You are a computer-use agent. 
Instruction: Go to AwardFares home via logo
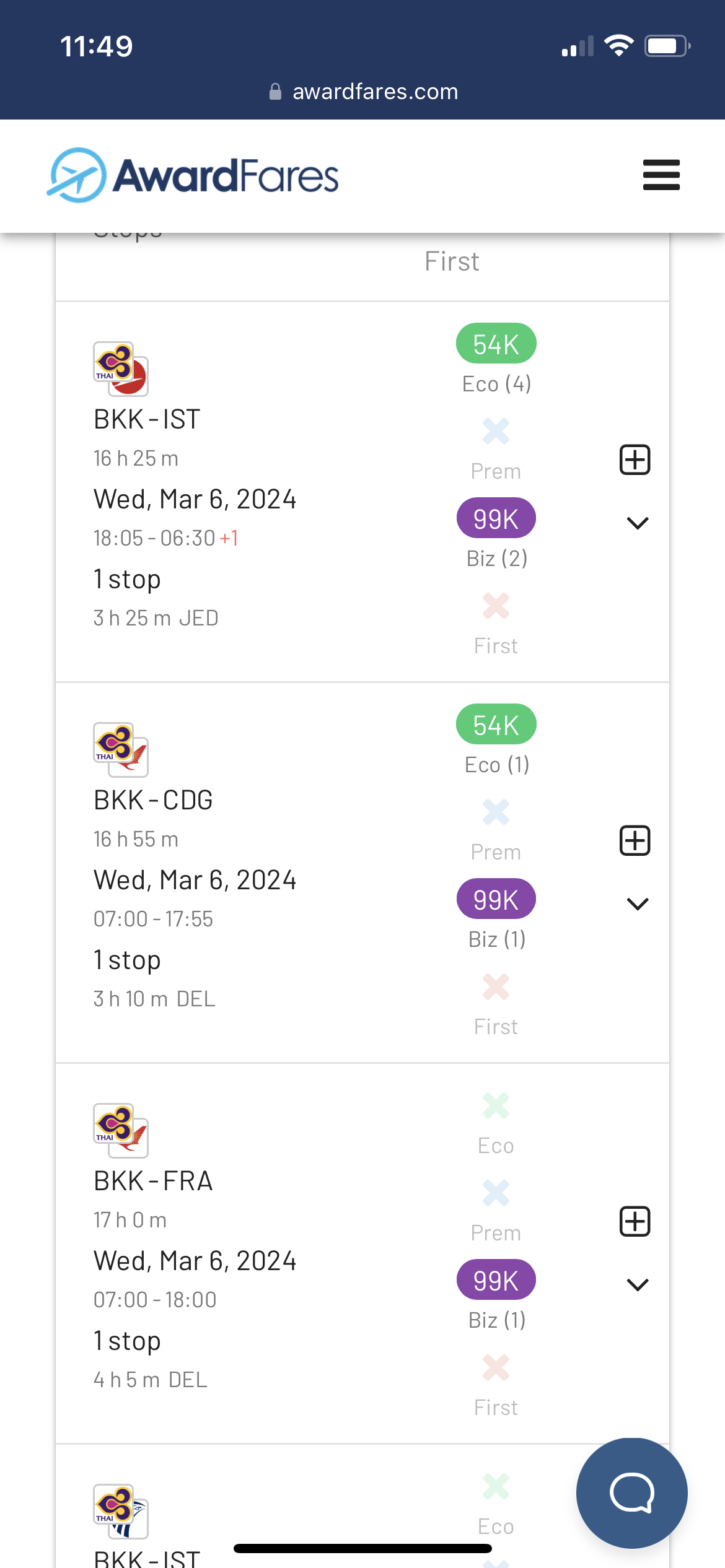[193, 175]
